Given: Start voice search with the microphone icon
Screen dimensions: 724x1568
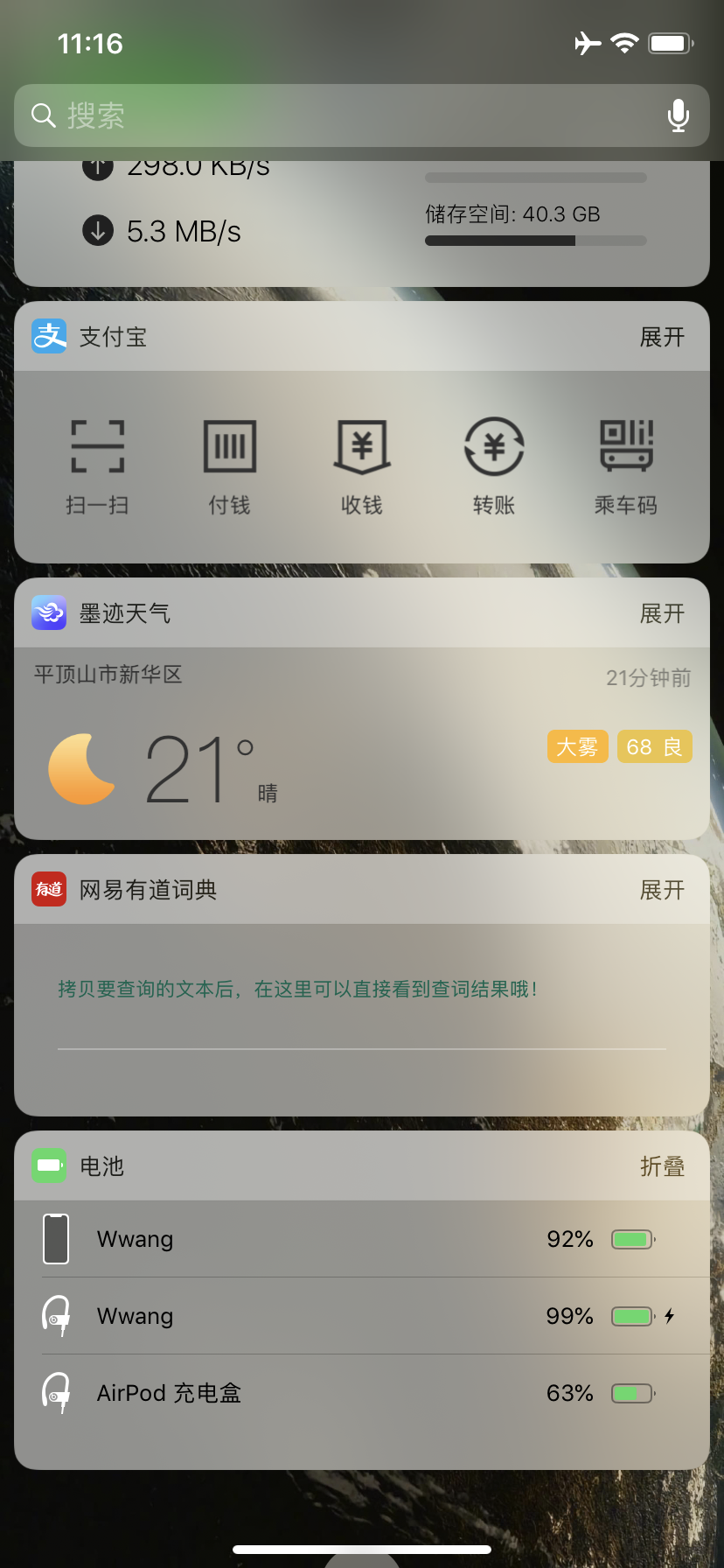Looking at the screenshot, I should [678, 115].
